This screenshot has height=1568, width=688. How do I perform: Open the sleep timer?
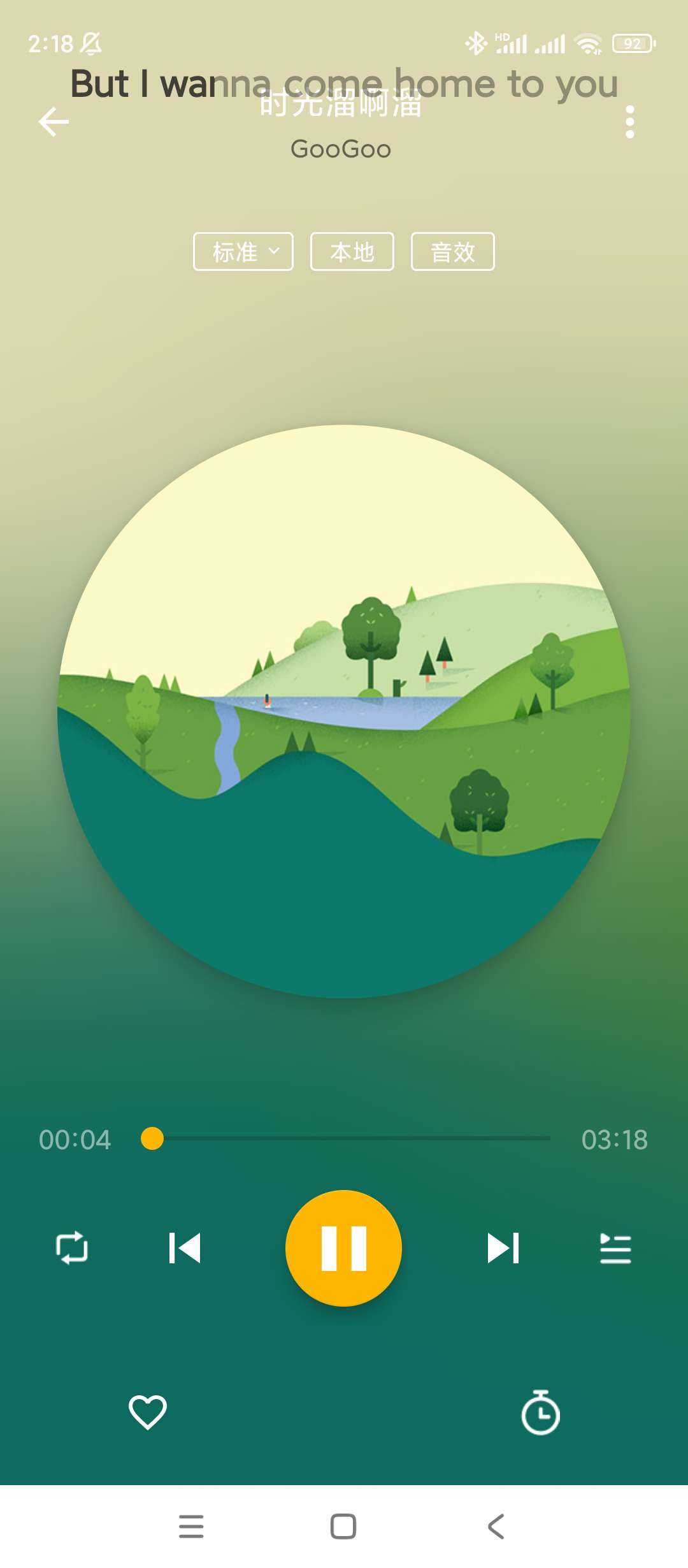point(540,1413)
